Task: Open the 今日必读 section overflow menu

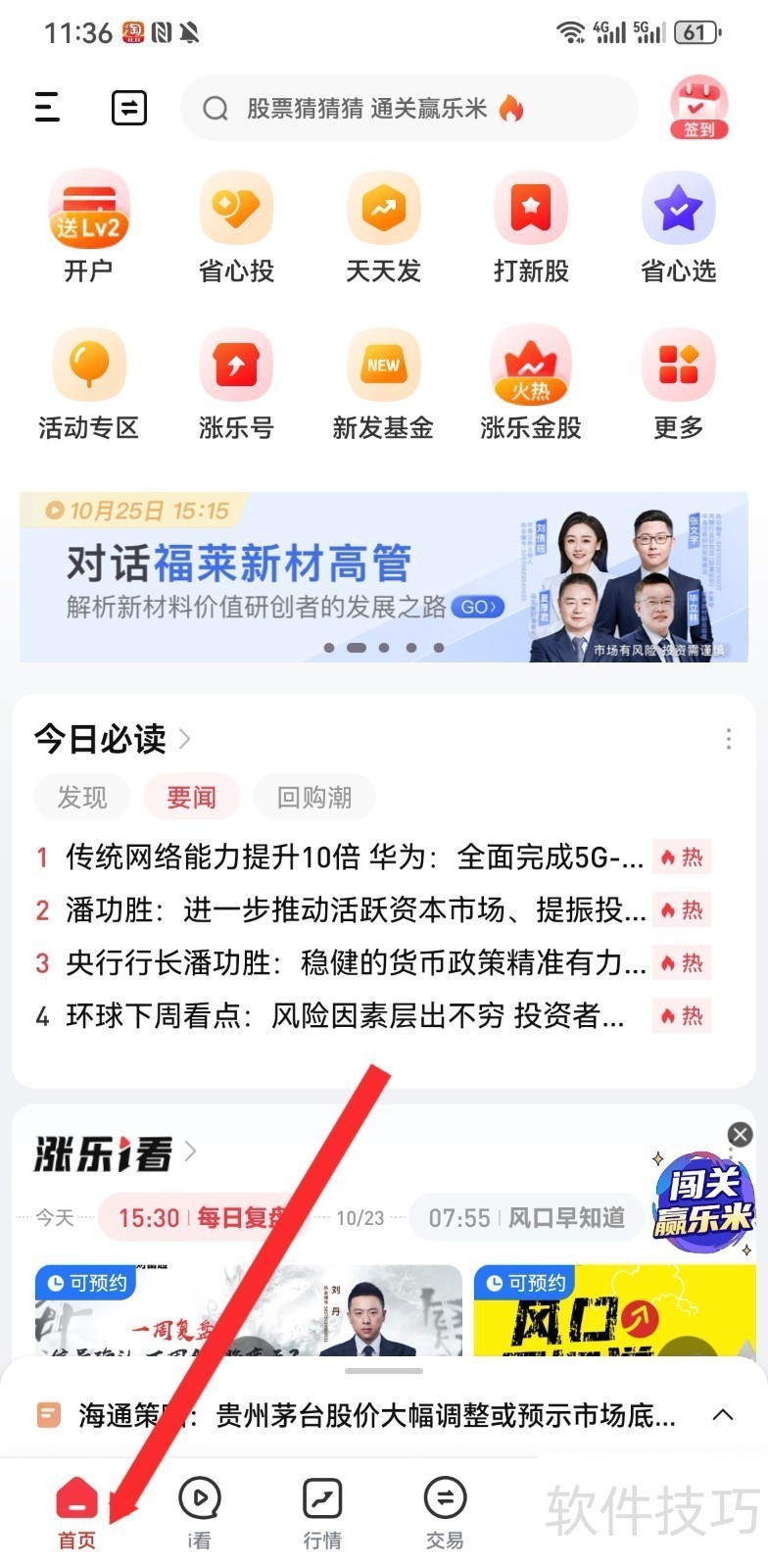Action: point(728,739)
